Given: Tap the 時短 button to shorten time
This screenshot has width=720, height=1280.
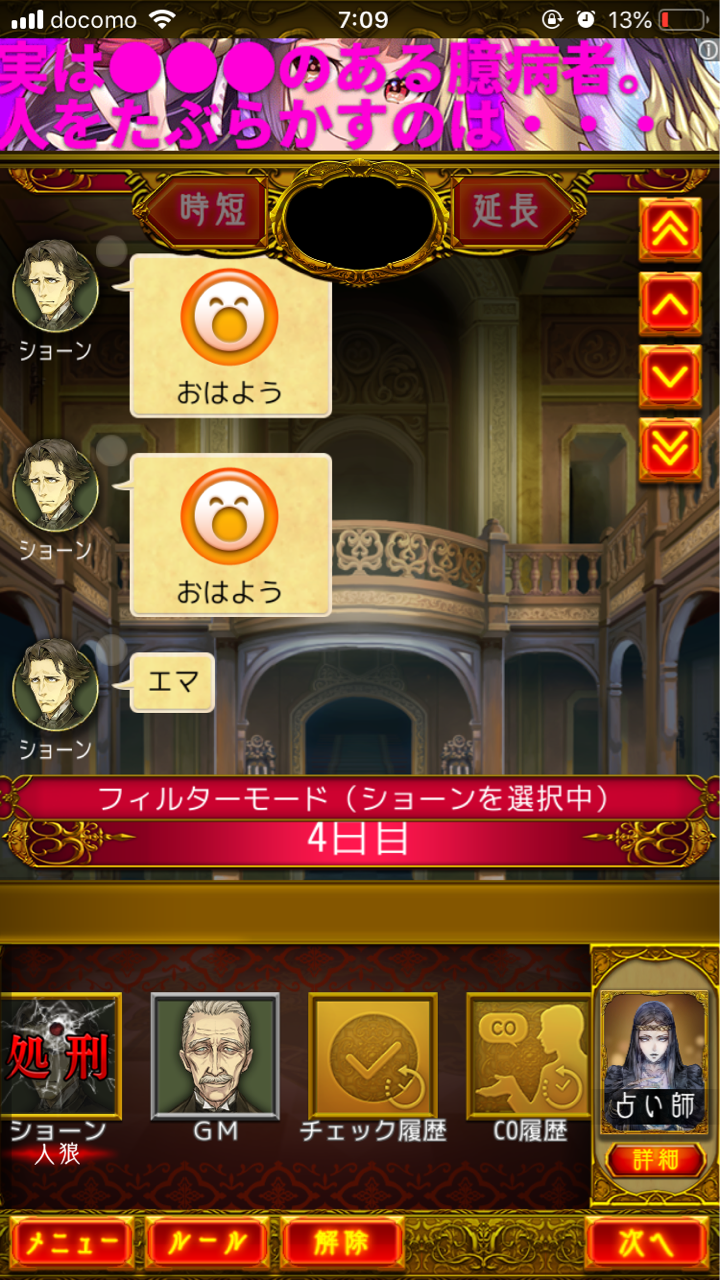Looking at the screenshot, I should pos(209,211).
